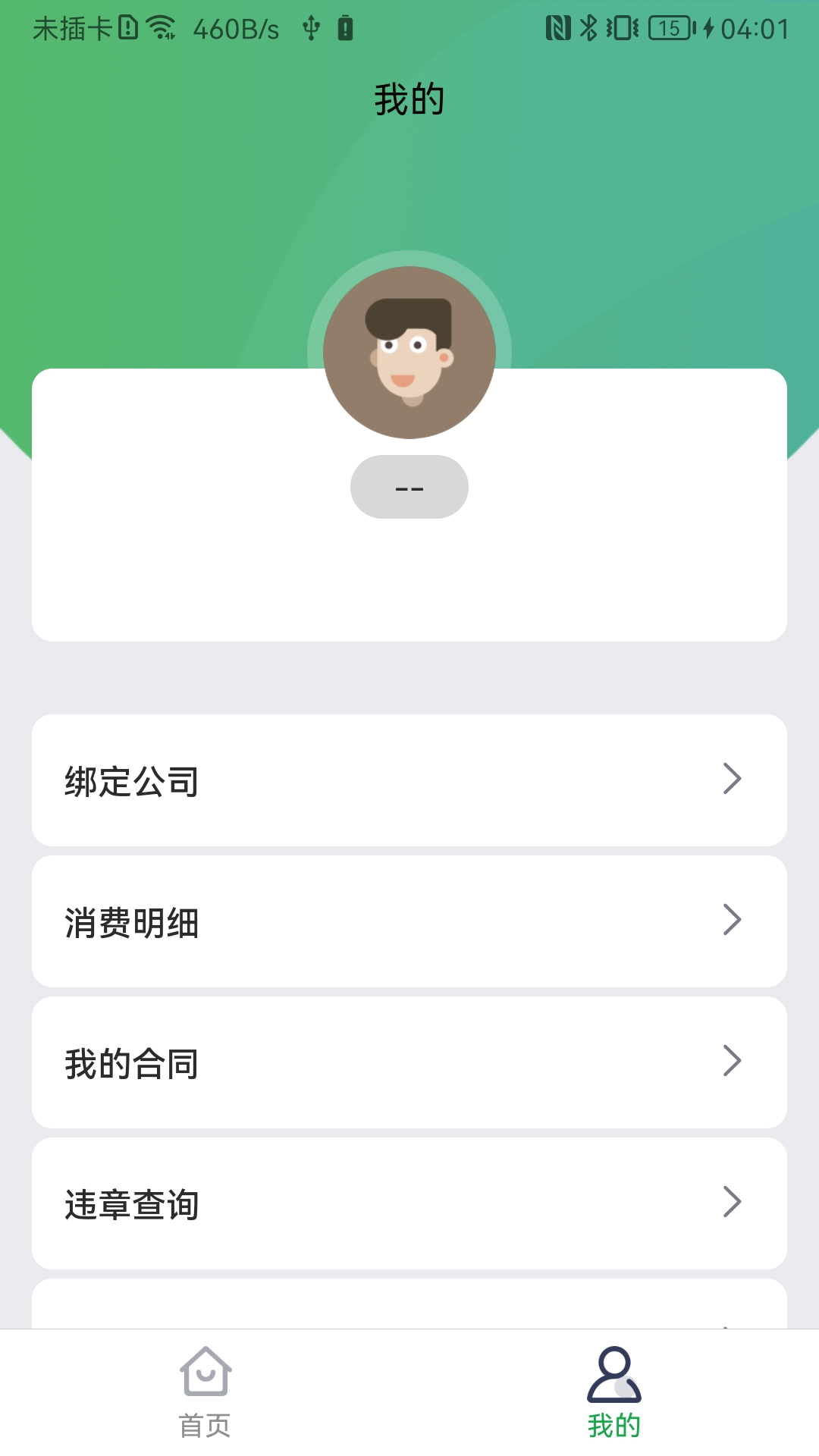819x1456 pixels.
Task: Open the 违章查询 item
Action: pyautogui.click(x=409, y=1203)
